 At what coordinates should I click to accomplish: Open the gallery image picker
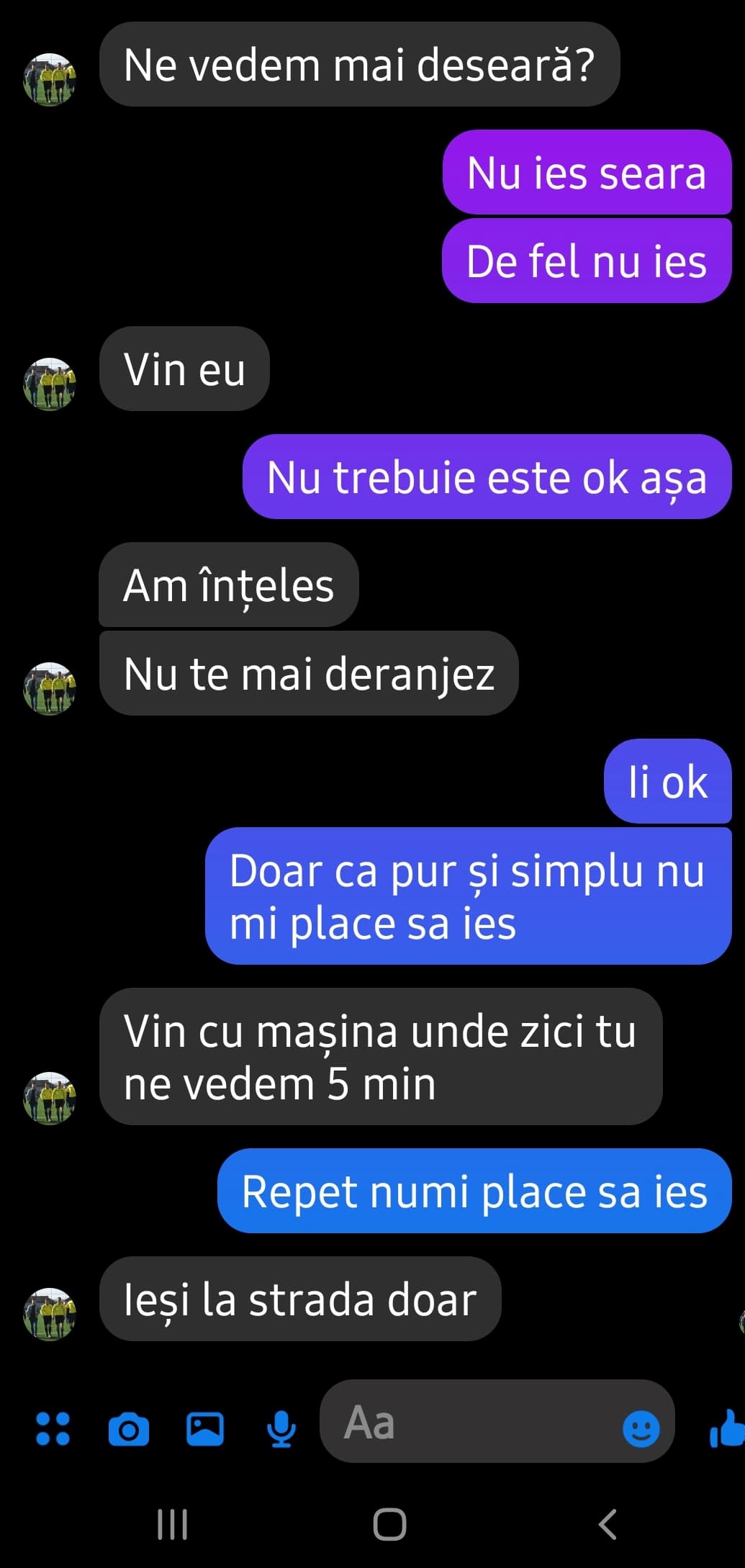click(x=205, y=1429)
